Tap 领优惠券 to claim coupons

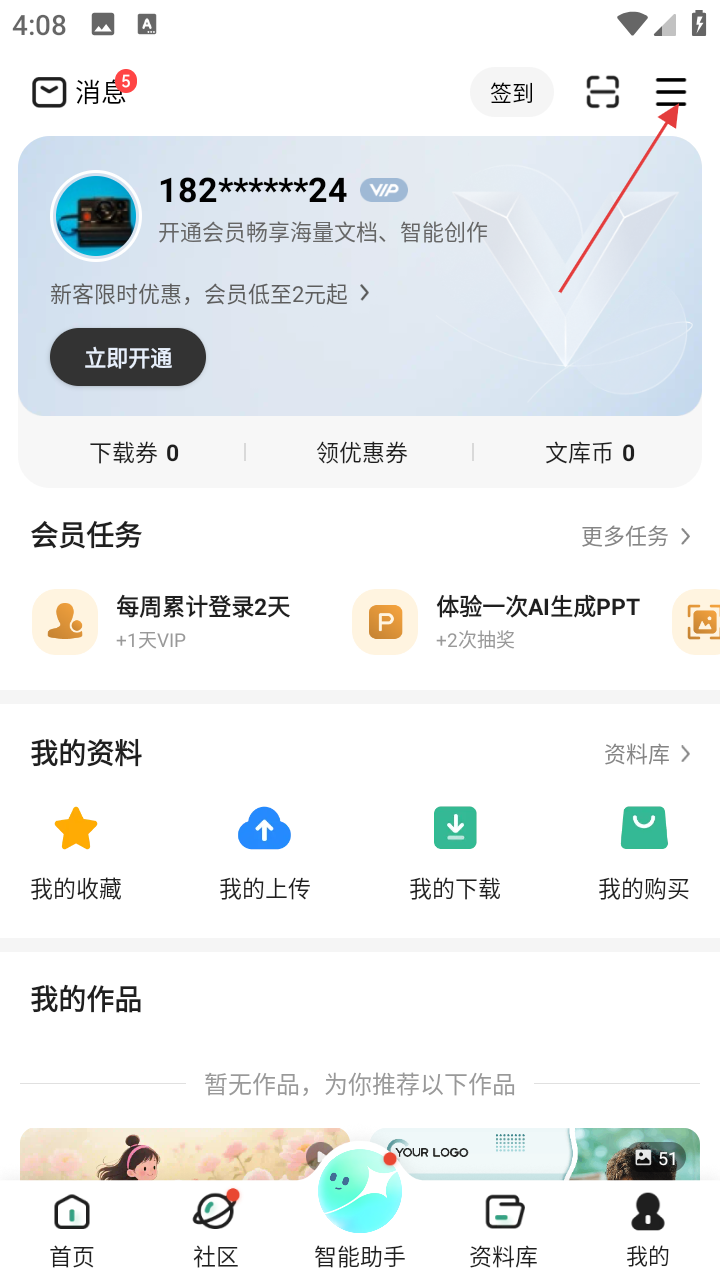[x=362, y=453]
